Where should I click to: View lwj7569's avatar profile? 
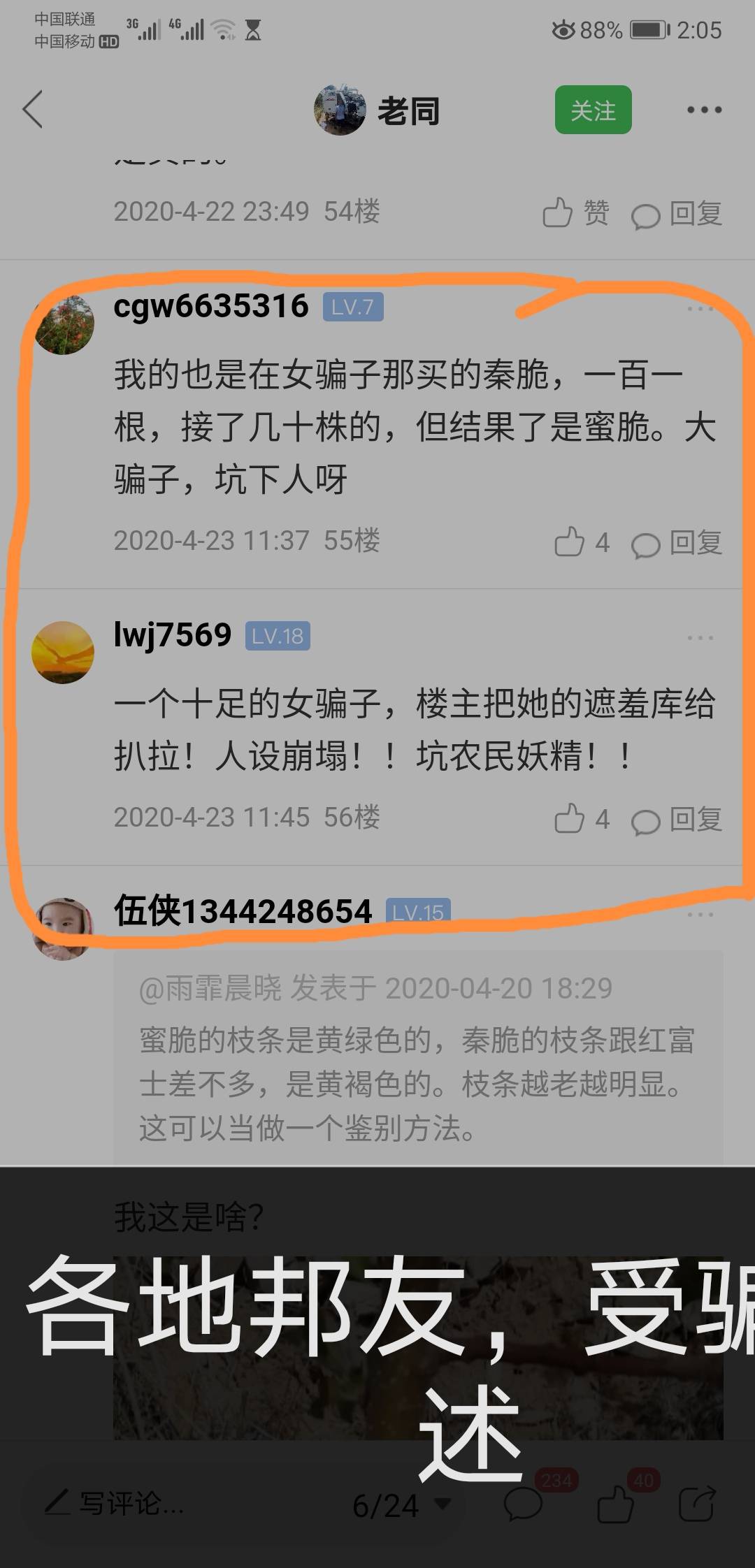(63, 652)
